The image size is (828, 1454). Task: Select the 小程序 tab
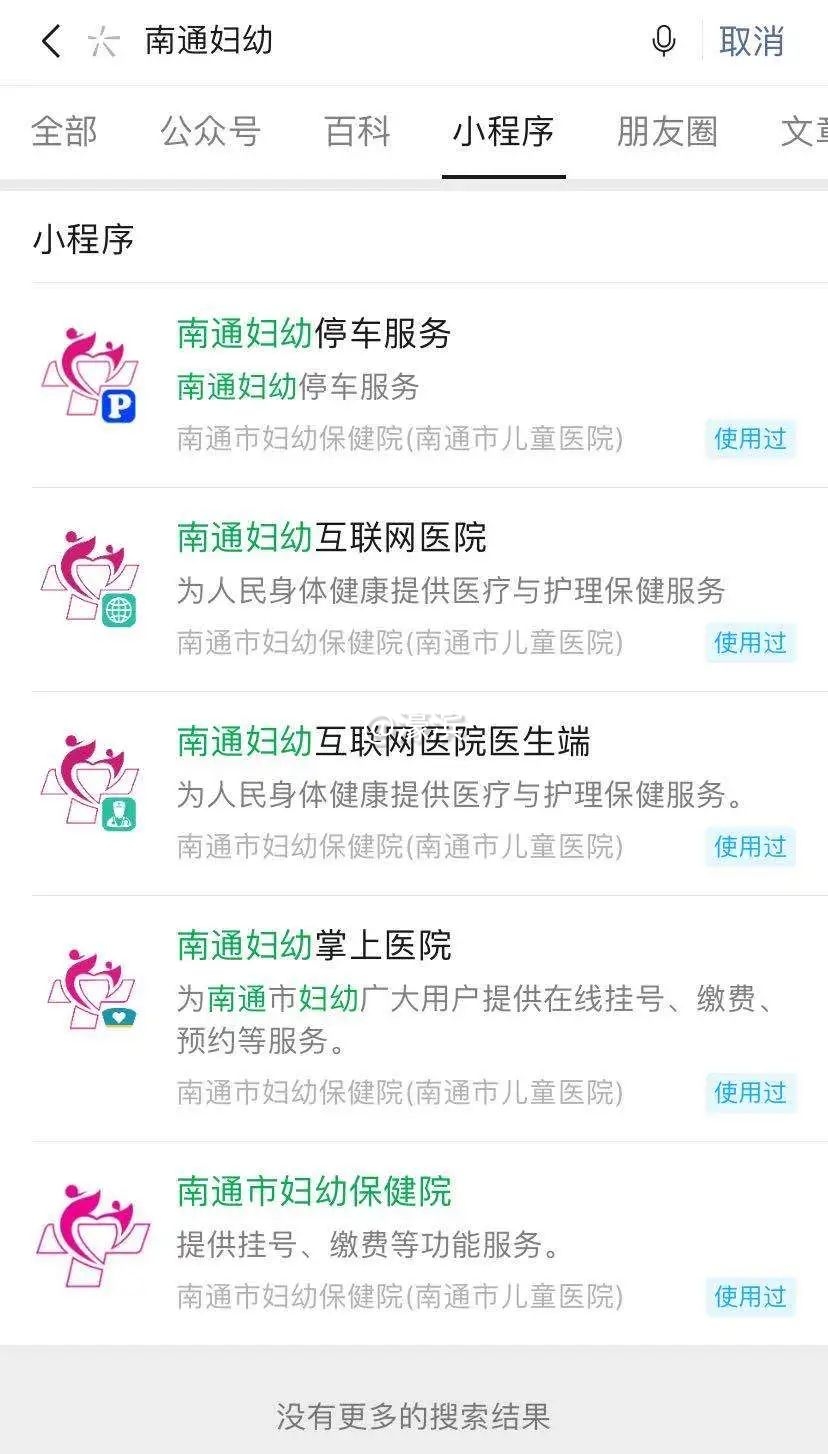click(503, 132)
